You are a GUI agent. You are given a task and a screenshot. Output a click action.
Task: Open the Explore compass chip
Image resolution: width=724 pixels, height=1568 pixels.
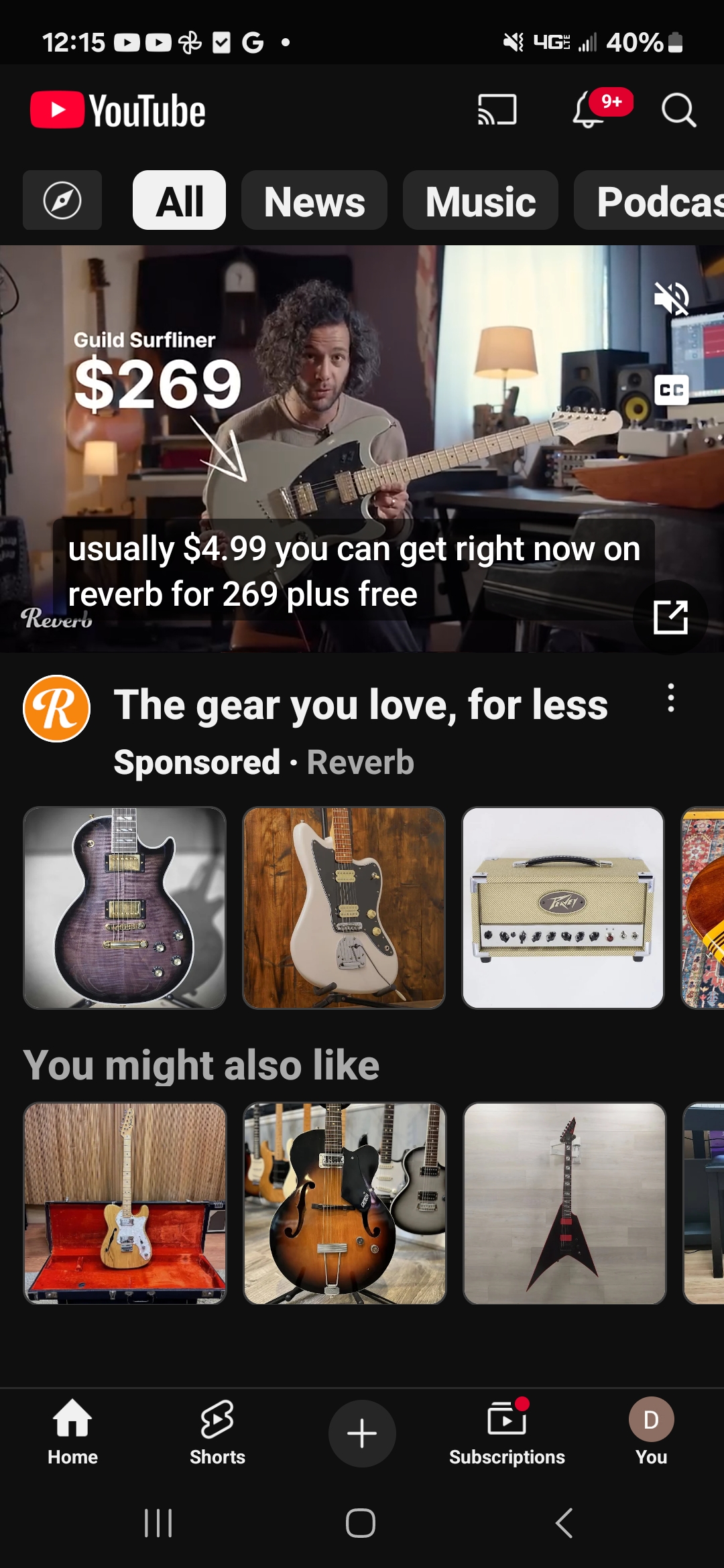(x=62, y=200)
